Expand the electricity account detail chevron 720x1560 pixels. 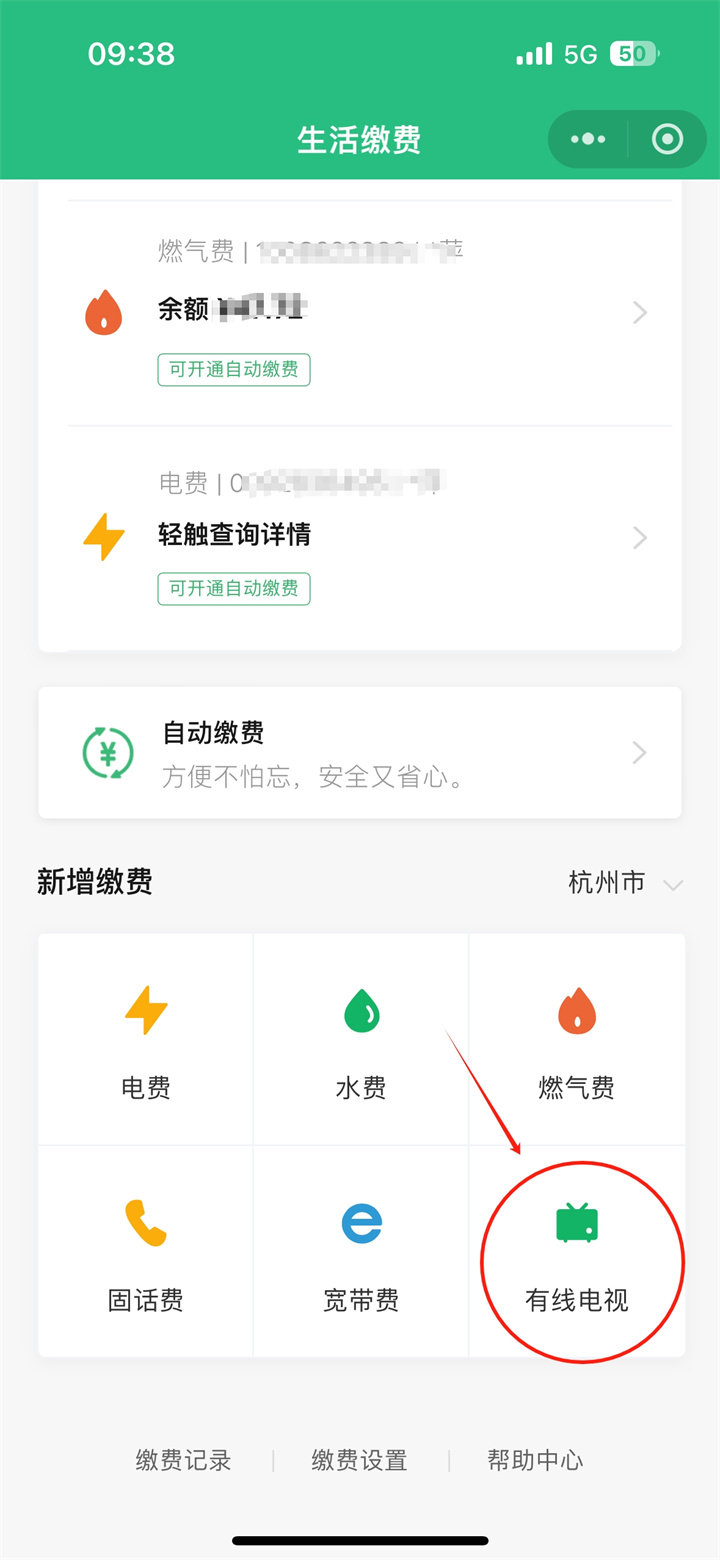tap(640, 537)
